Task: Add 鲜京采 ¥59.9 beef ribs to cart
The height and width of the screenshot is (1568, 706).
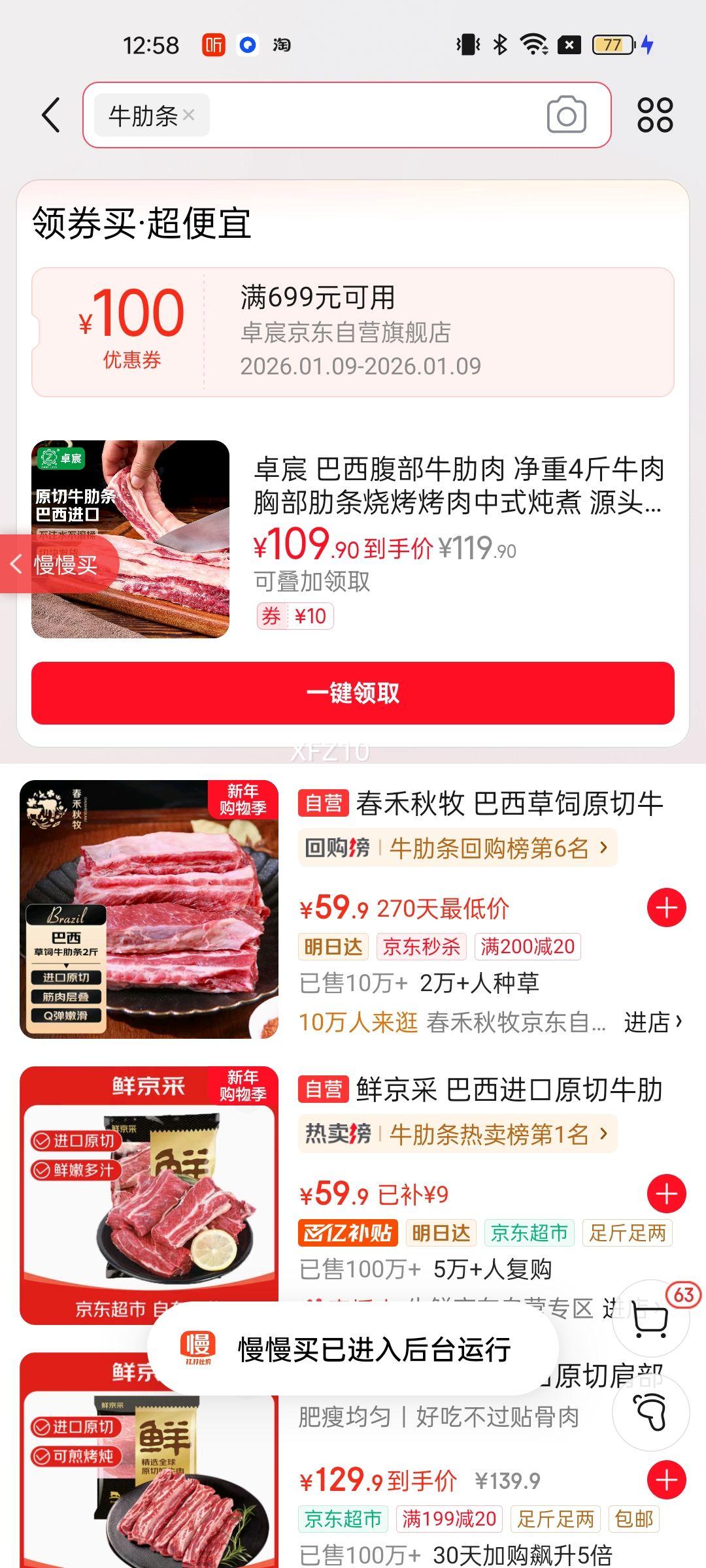Action: click(x=666, y=1194)
